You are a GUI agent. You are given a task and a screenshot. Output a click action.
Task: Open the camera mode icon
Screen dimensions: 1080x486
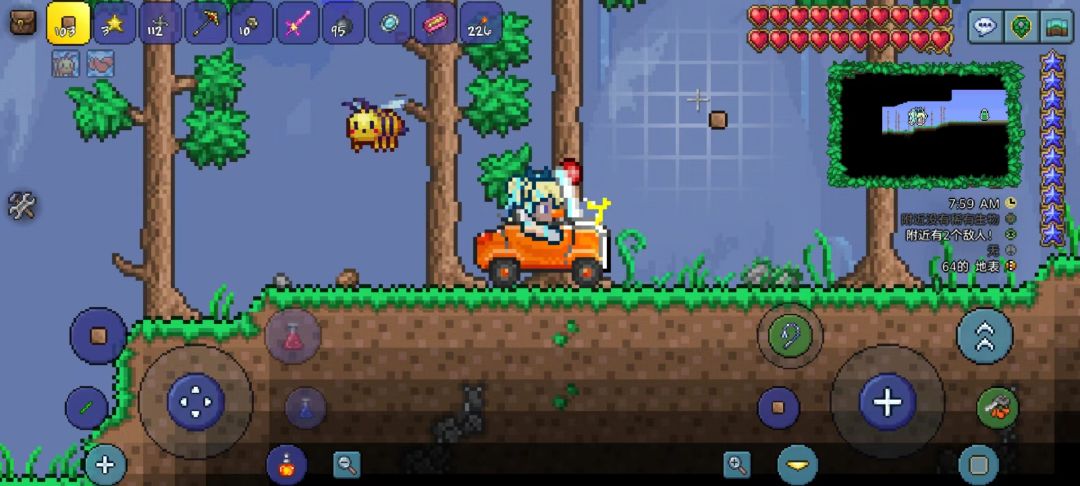coord(1054,27)
